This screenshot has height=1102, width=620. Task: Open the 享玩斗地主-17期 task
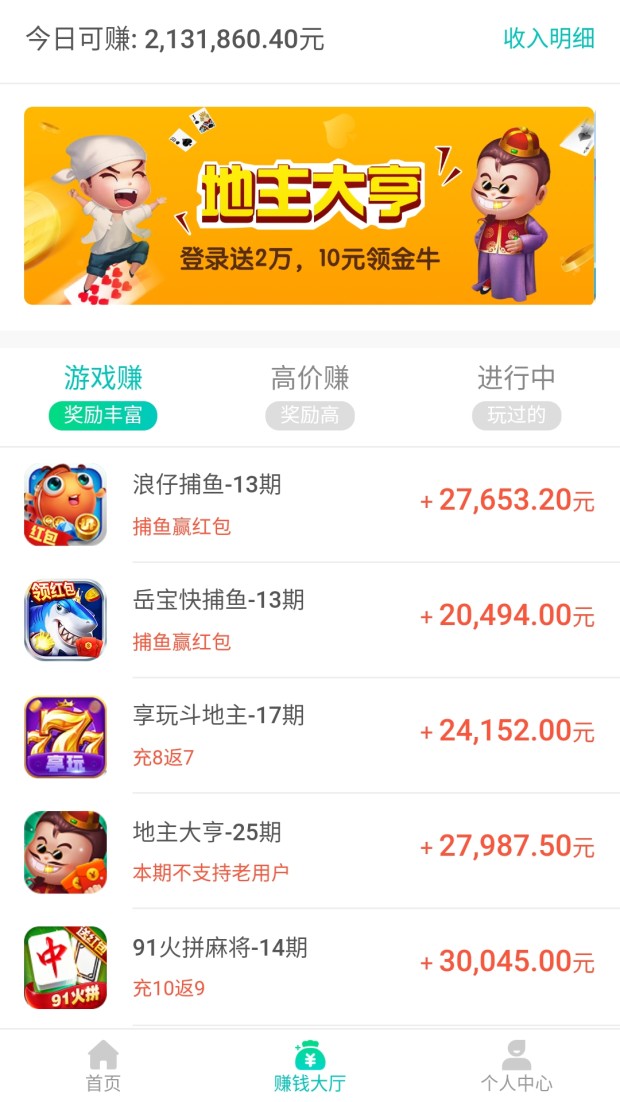(x=310, y=736)
